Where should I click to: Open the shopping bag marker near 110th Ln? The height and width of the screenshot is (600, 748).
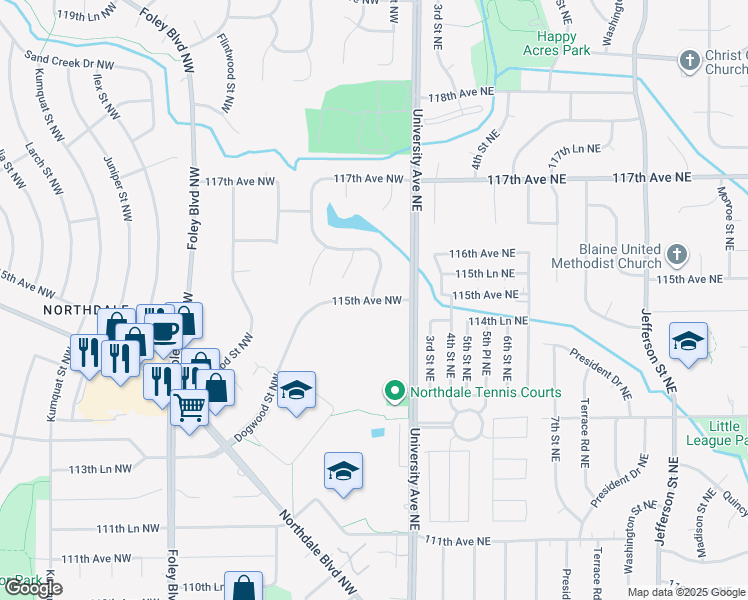click(243, 587)
